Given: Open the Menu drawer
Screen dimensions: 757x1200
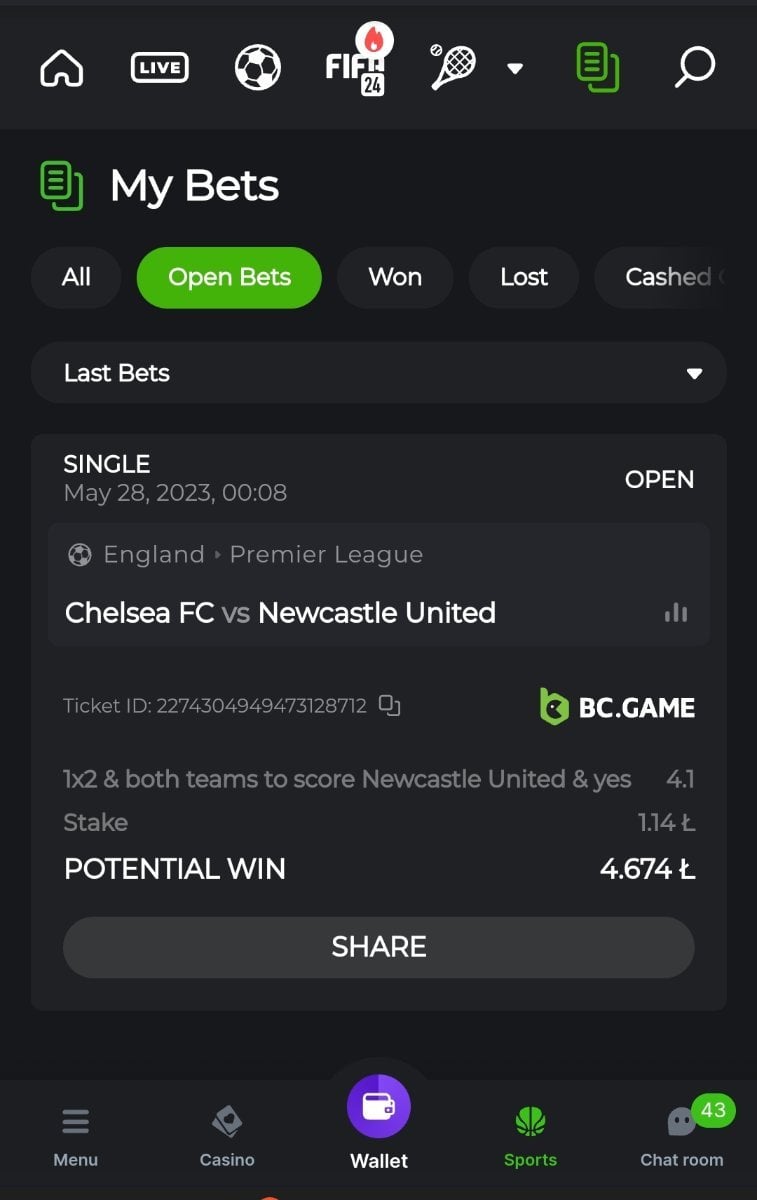Looking at the screenshot, I should point(76,1137).
